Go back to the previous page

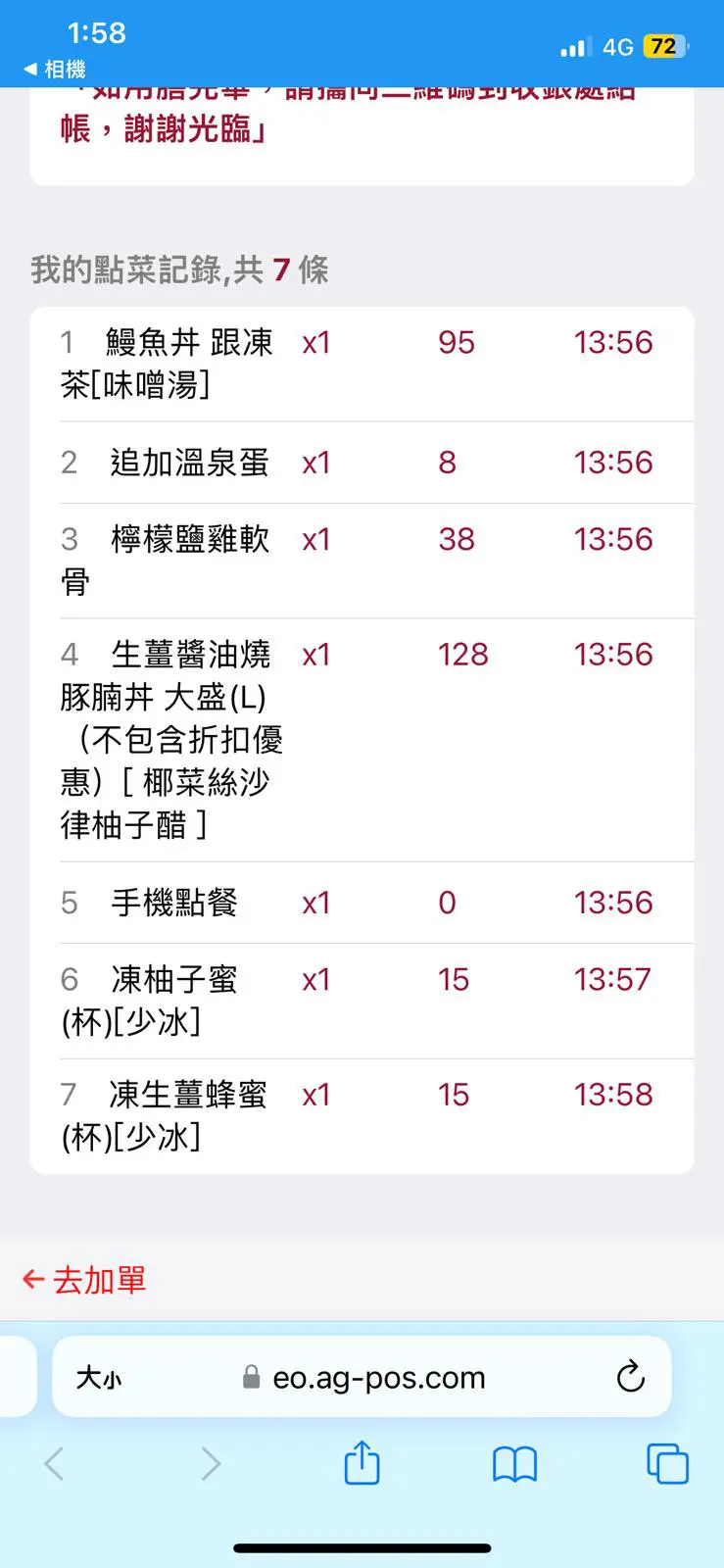click(55, 1464)
